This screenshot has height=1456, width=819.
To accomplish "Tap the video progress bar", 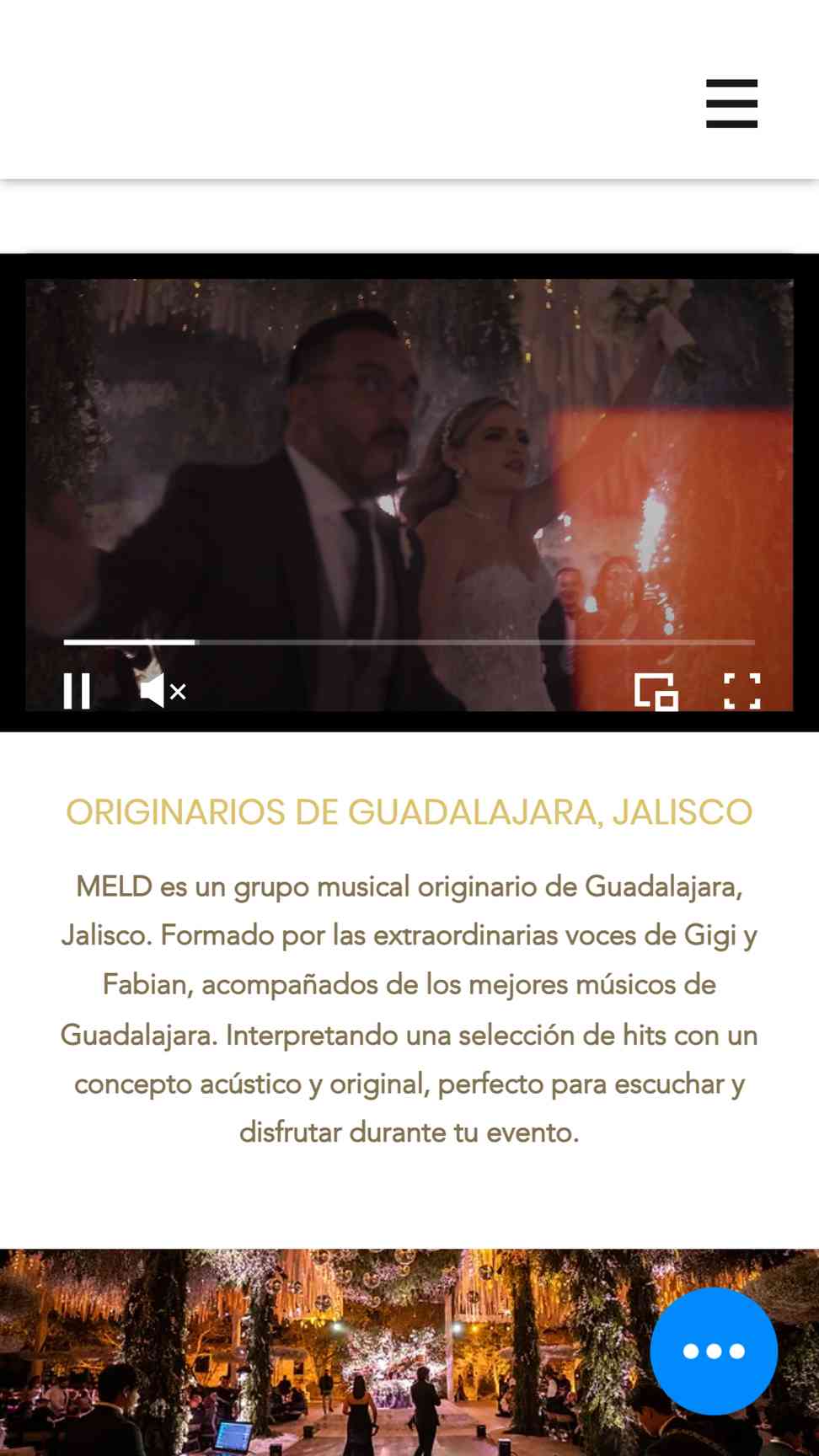I will (409, 642).
